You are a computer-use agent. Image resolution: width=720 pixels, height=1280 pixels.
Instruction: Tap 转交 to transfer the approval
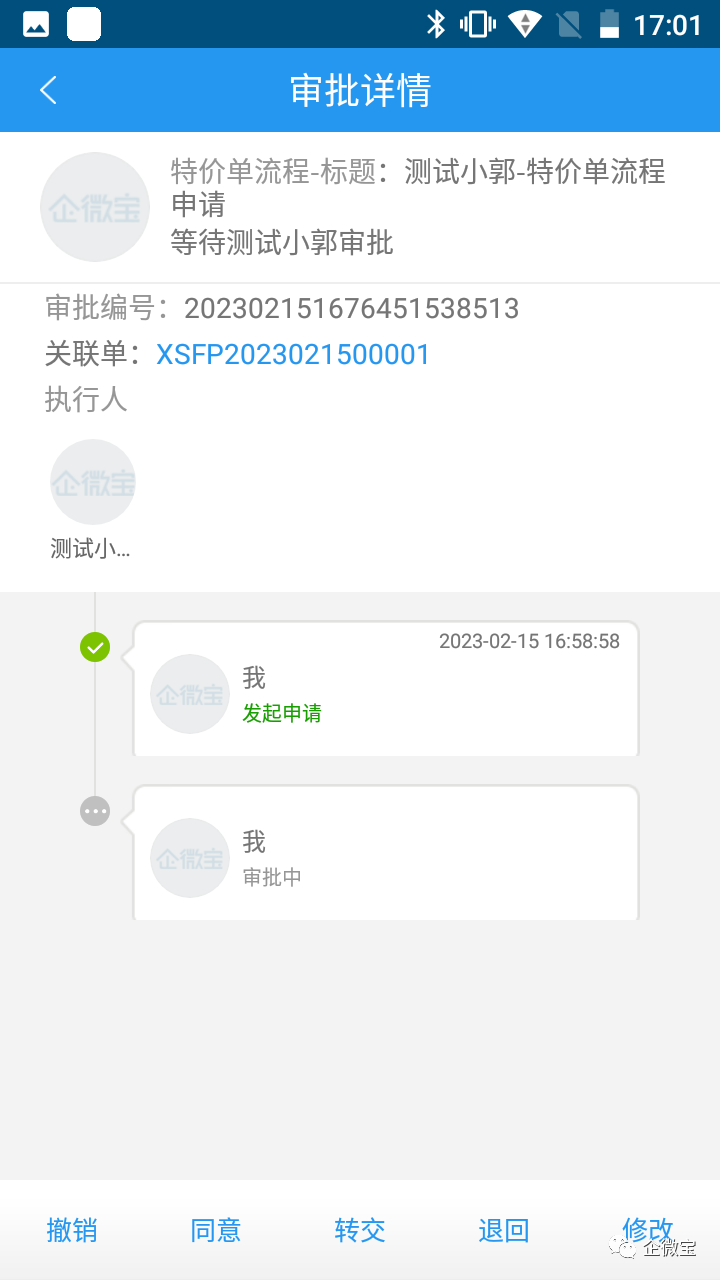tap(359, 1230)
